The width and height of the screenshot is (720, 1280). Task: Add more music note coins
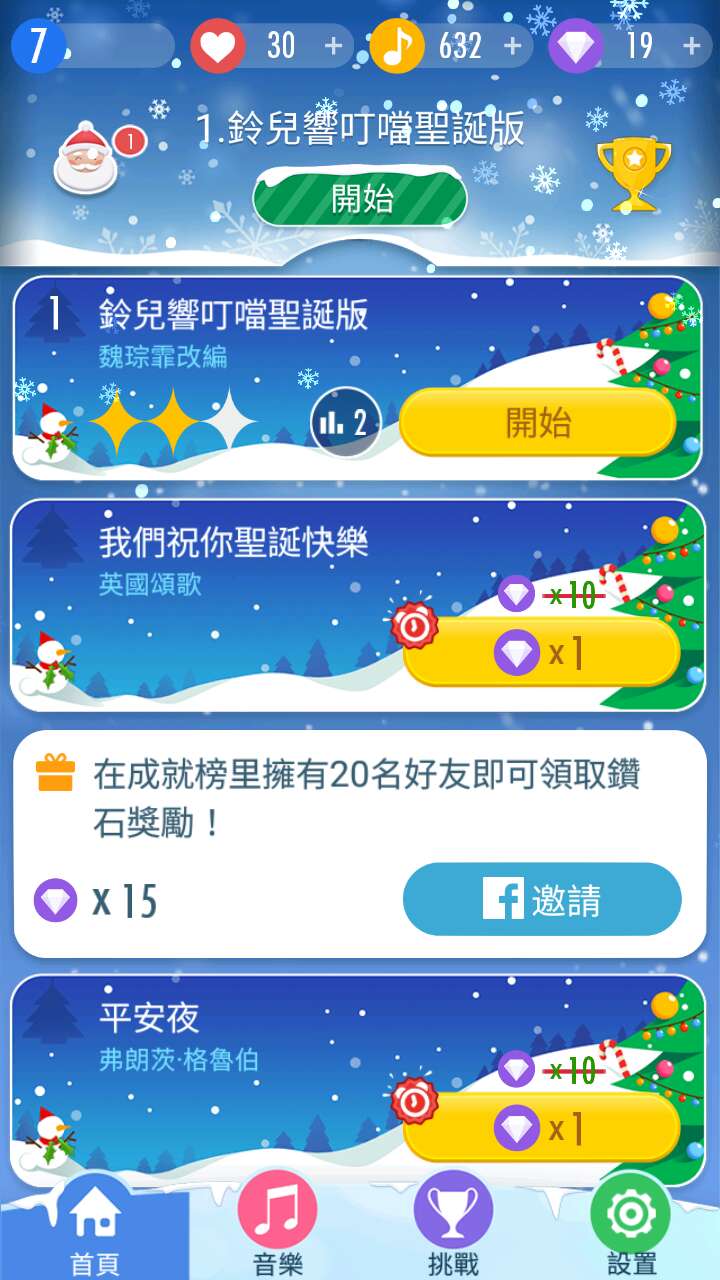click(x=513, y=46)
